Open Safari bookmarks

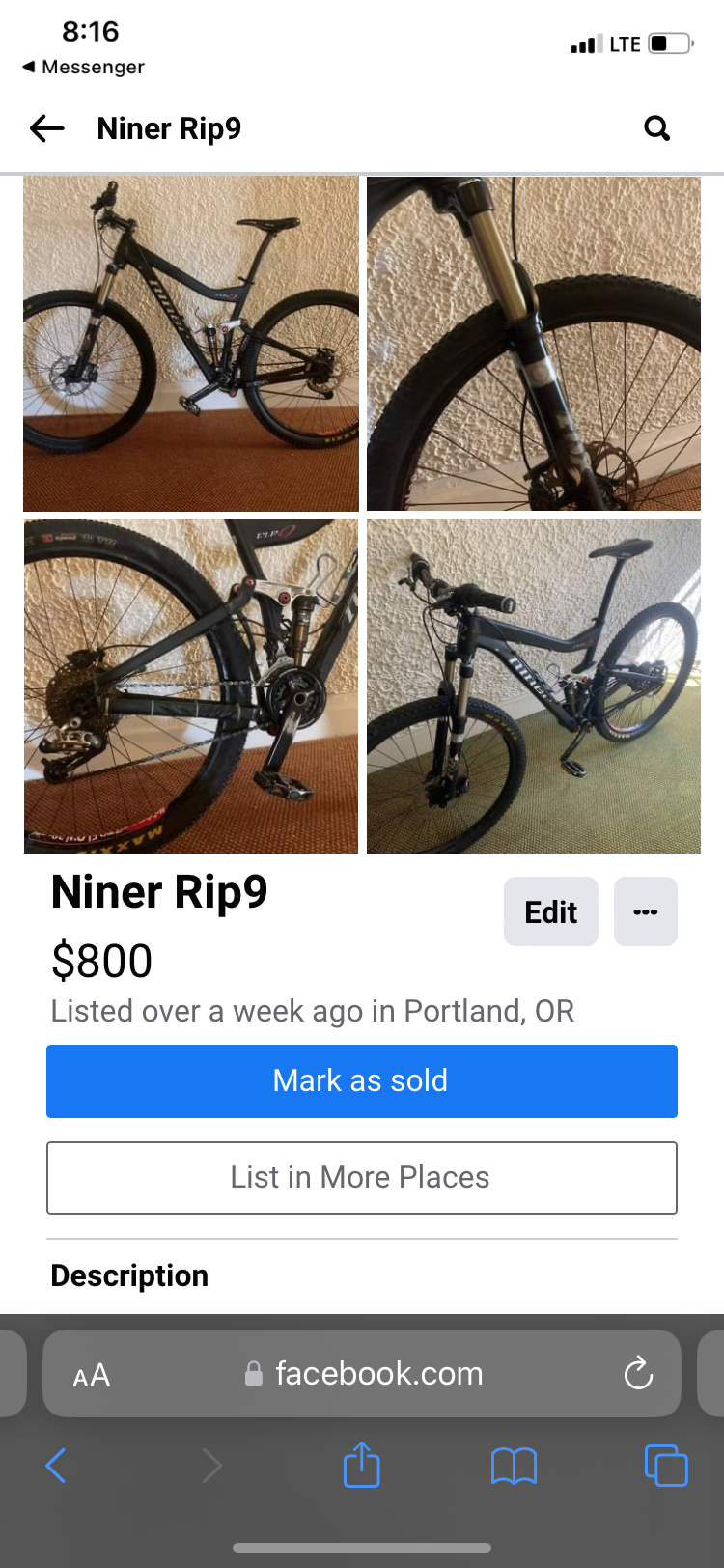click(x=514, y=1465)
